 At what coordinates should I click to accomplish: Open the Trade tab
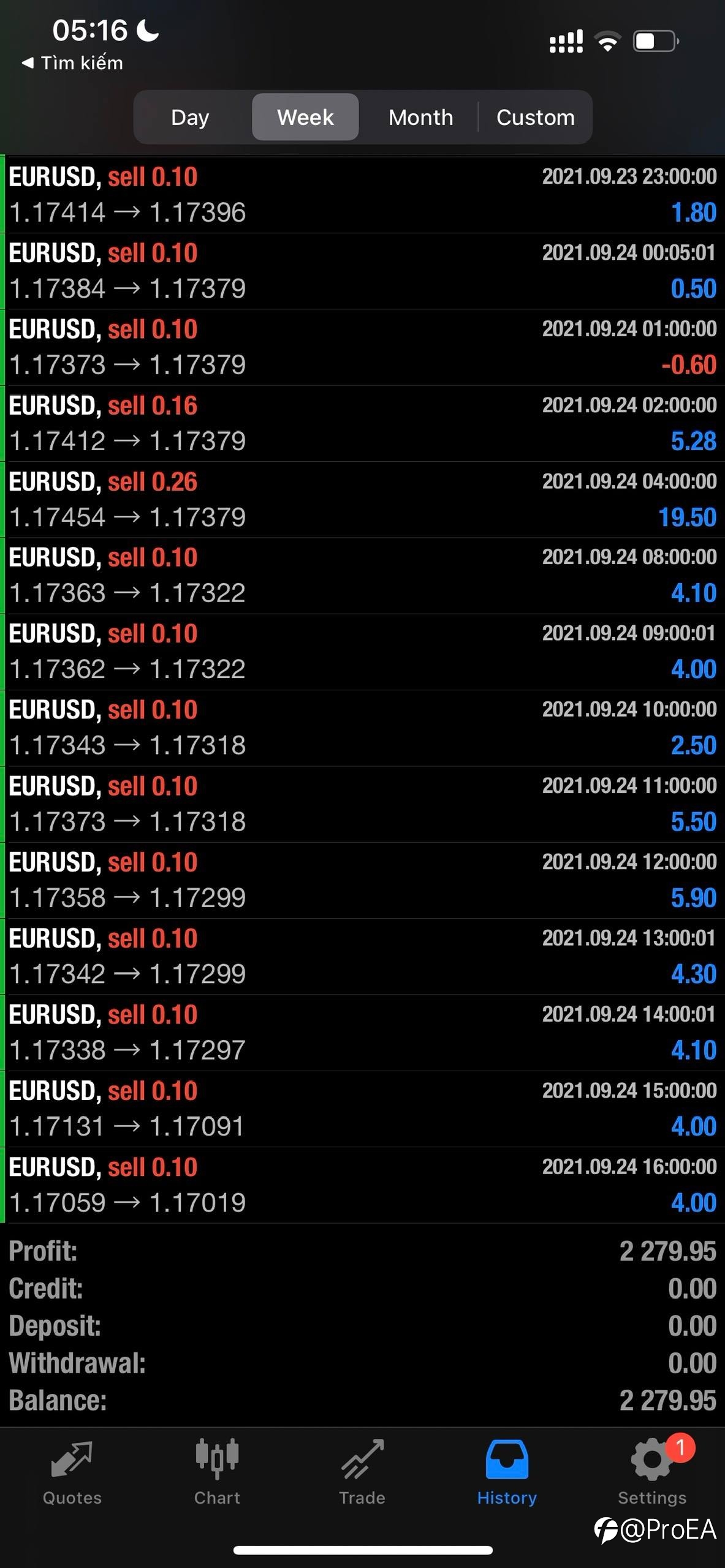pyautogui.click(x=362, y=1472)
